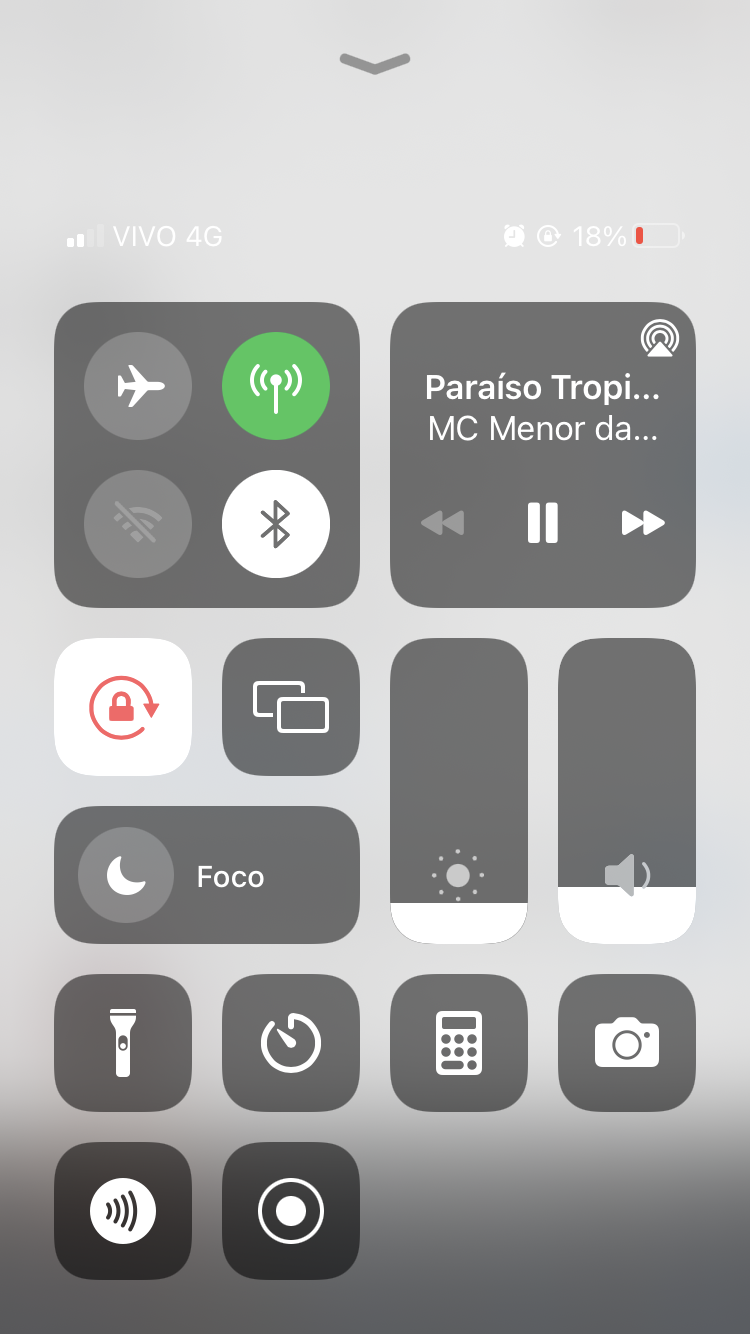
Task: Skip to the next track
Action: coord(642,523)
